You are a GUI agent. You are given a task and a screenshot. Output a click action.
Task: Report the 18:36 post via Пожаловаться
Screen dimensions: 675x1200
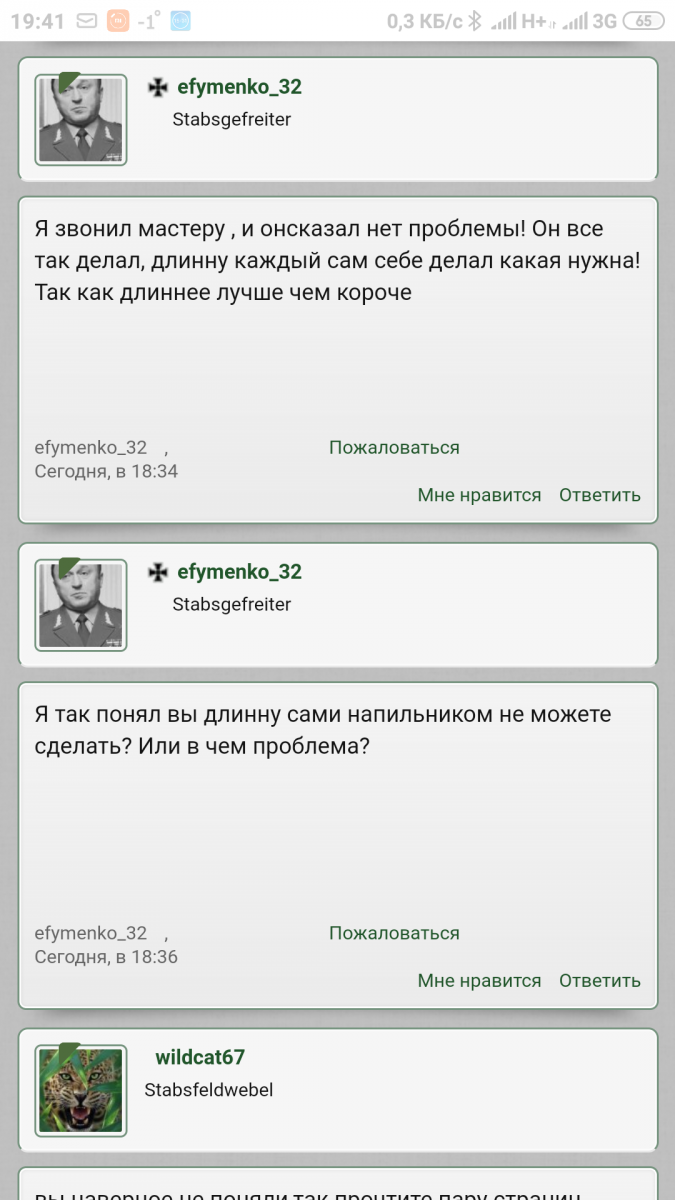coord(394,933)
